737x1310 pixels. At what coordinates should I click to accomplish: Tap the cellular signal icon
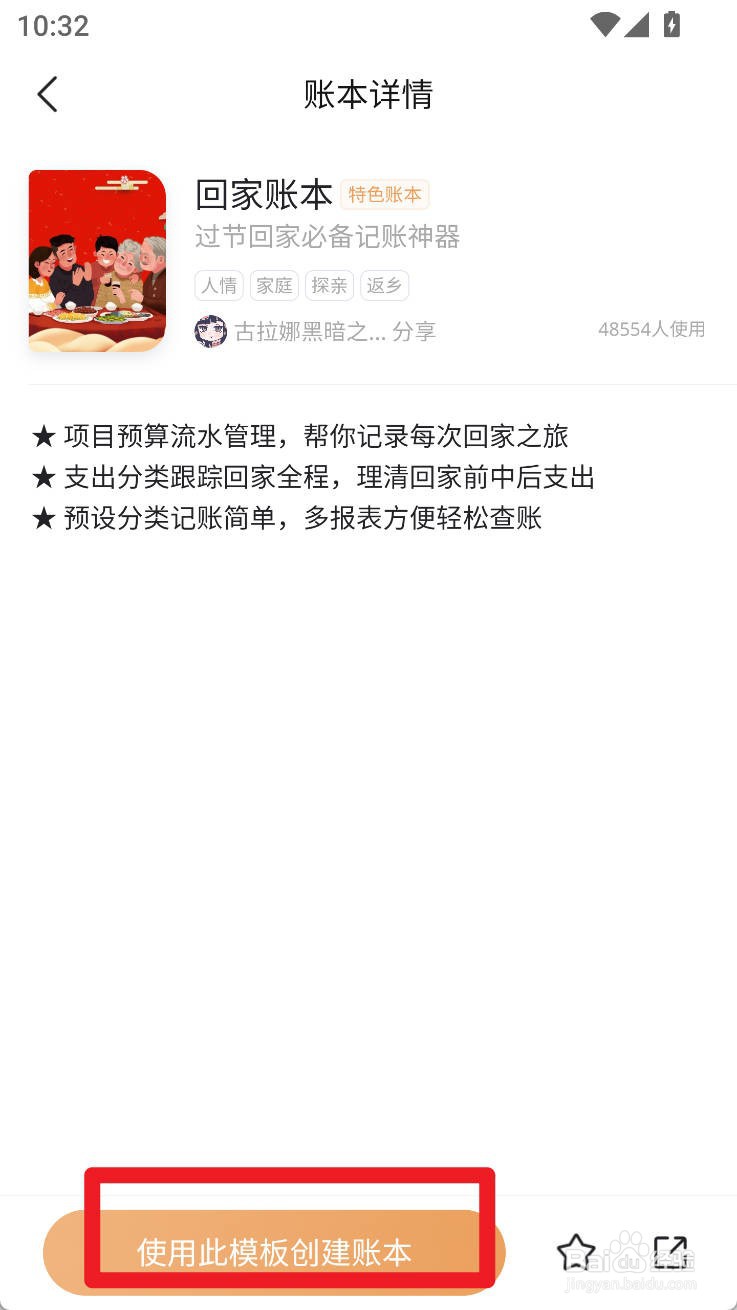[x=638, y=25]
